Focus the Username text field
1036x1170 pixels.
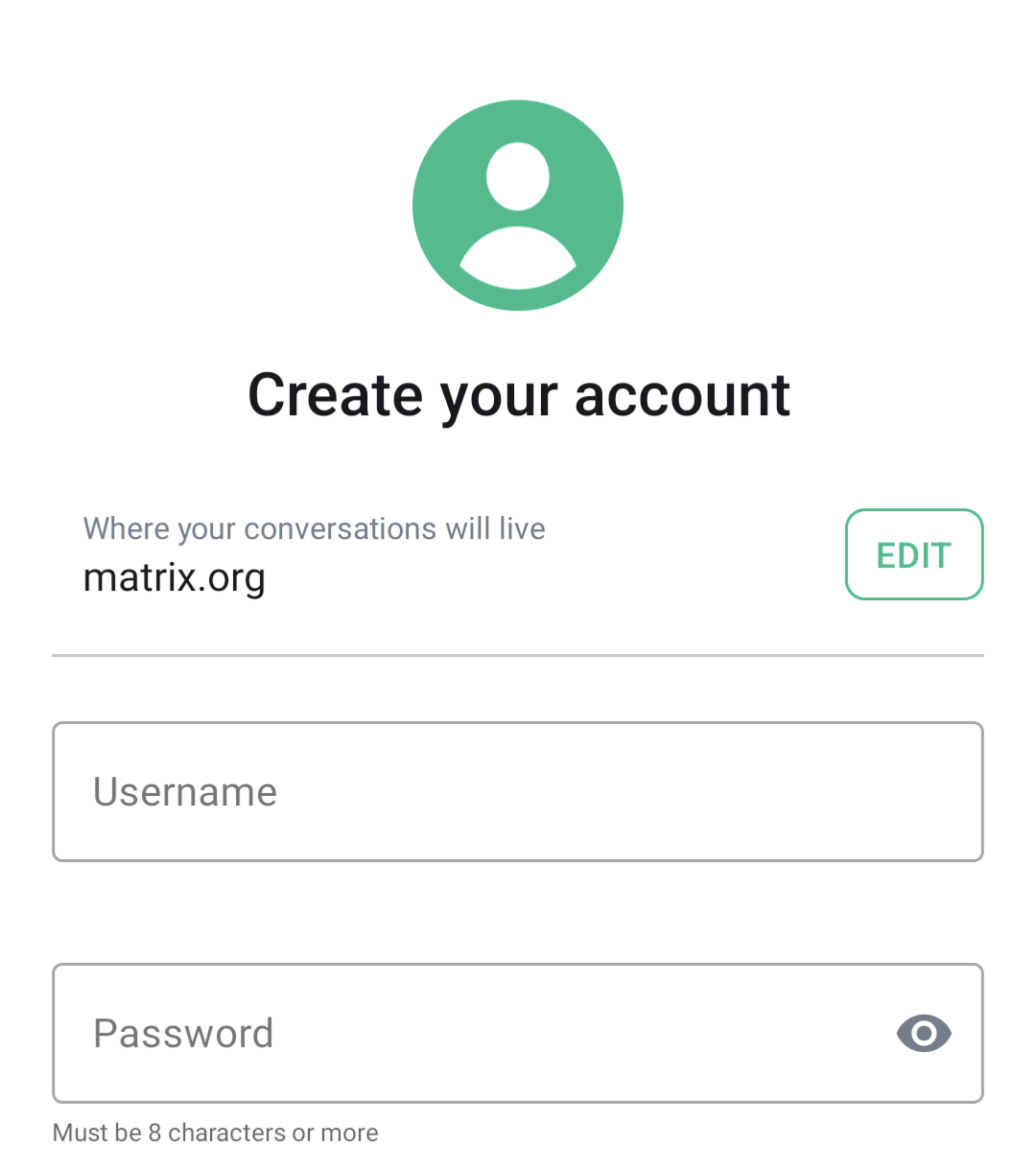[x=518, y=792]
